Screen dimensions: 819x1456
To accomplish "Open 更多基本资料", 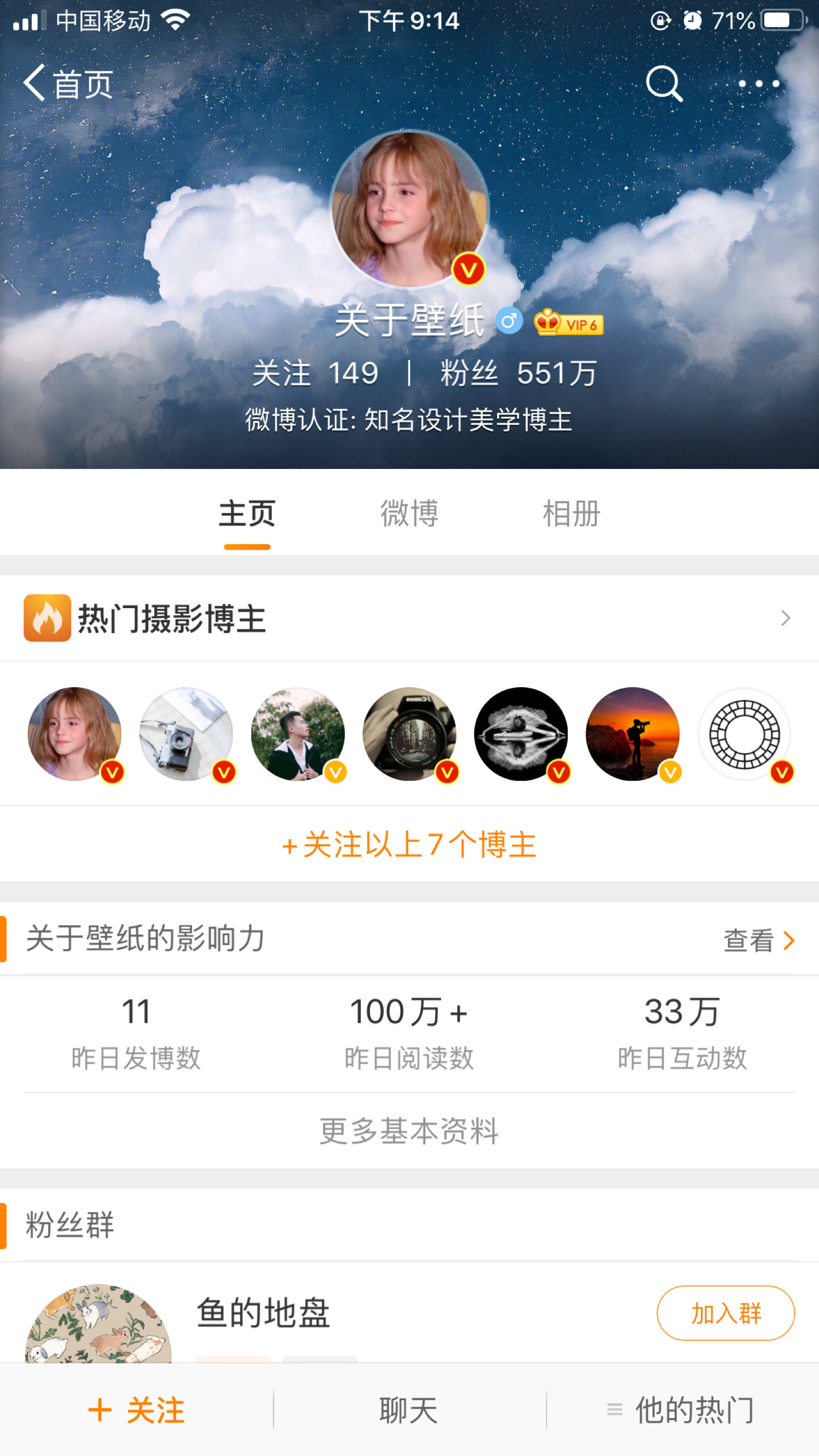I will click(409, 1130).
